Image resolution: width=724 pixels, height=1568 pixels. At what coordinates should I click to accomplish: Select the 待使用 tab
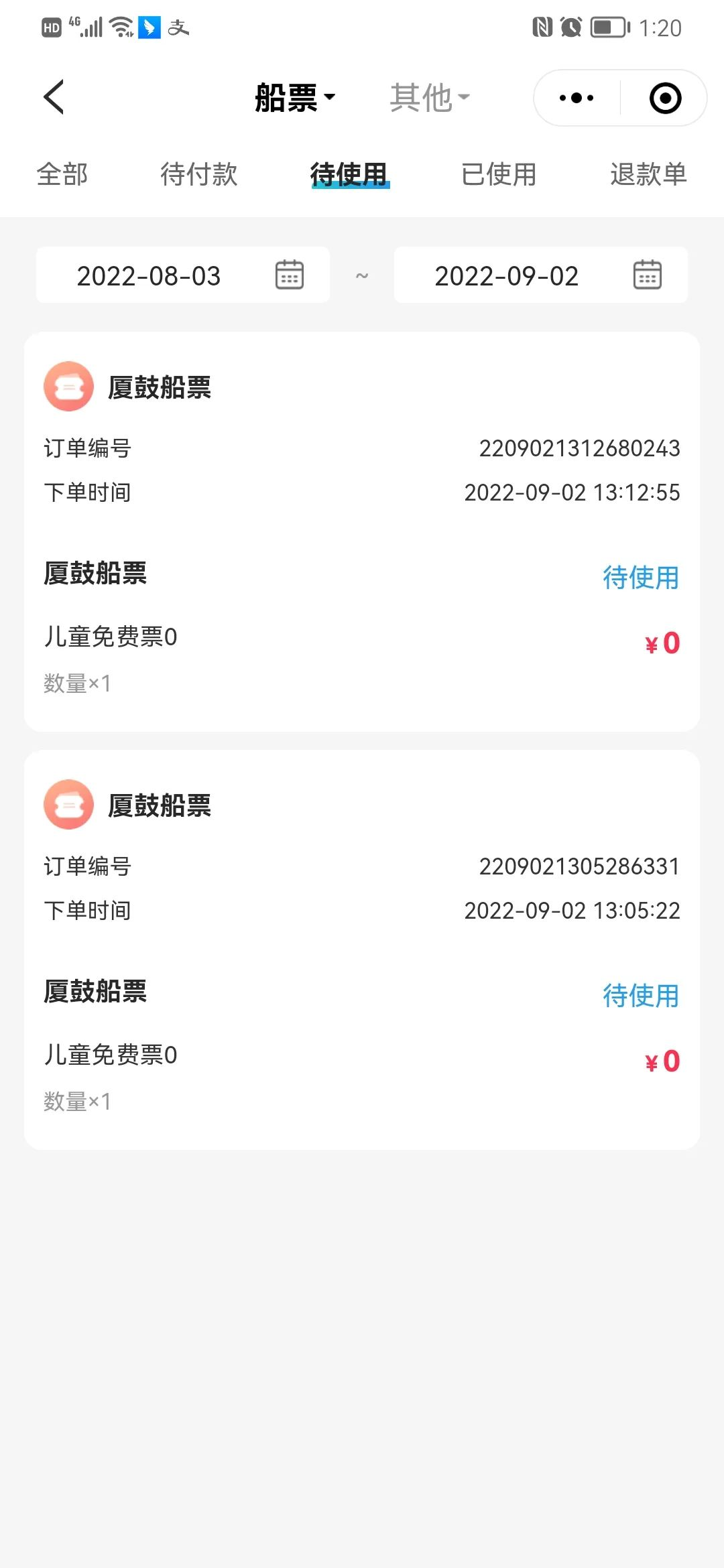point(349,174)
